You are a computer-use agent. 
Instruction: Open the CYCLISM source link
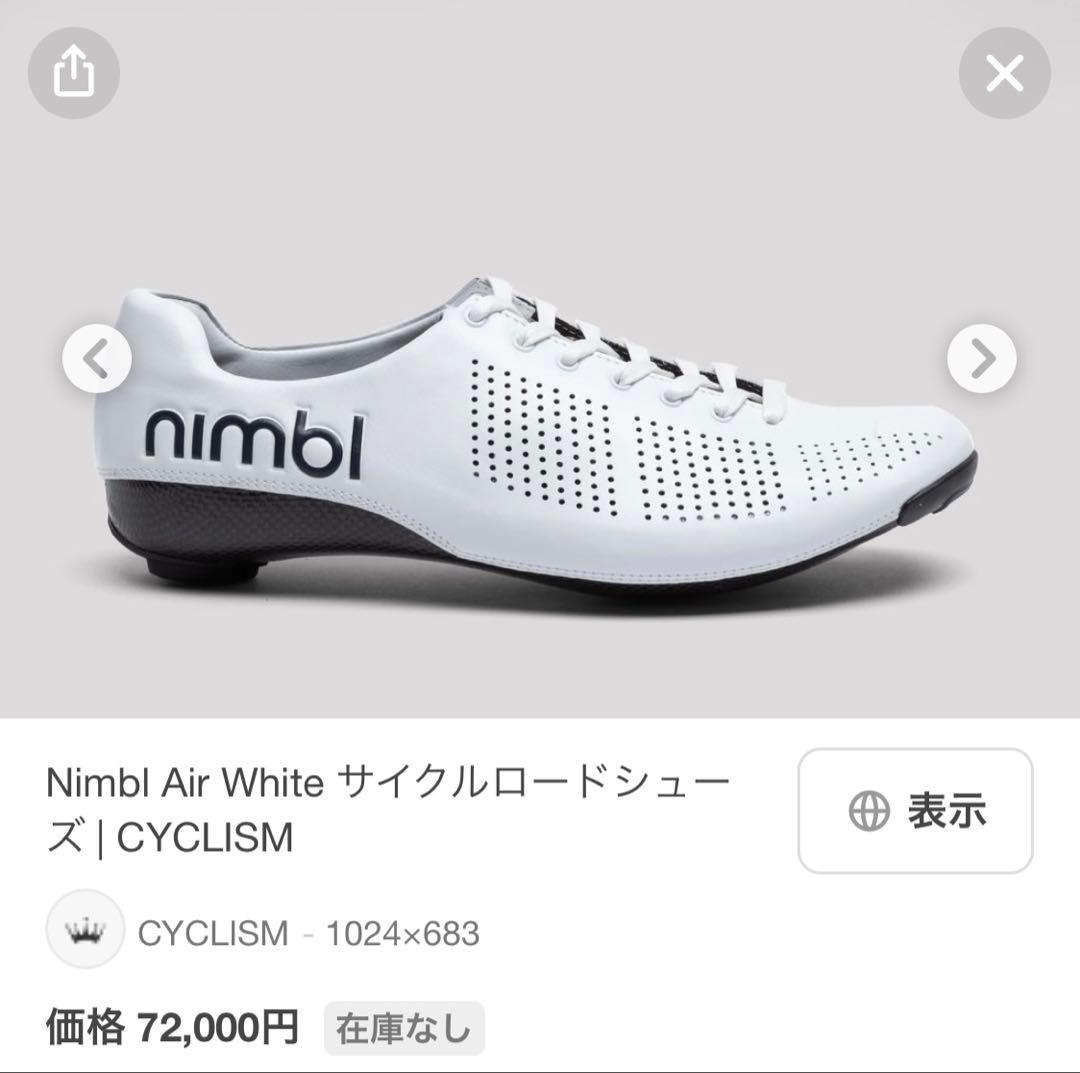212,934
